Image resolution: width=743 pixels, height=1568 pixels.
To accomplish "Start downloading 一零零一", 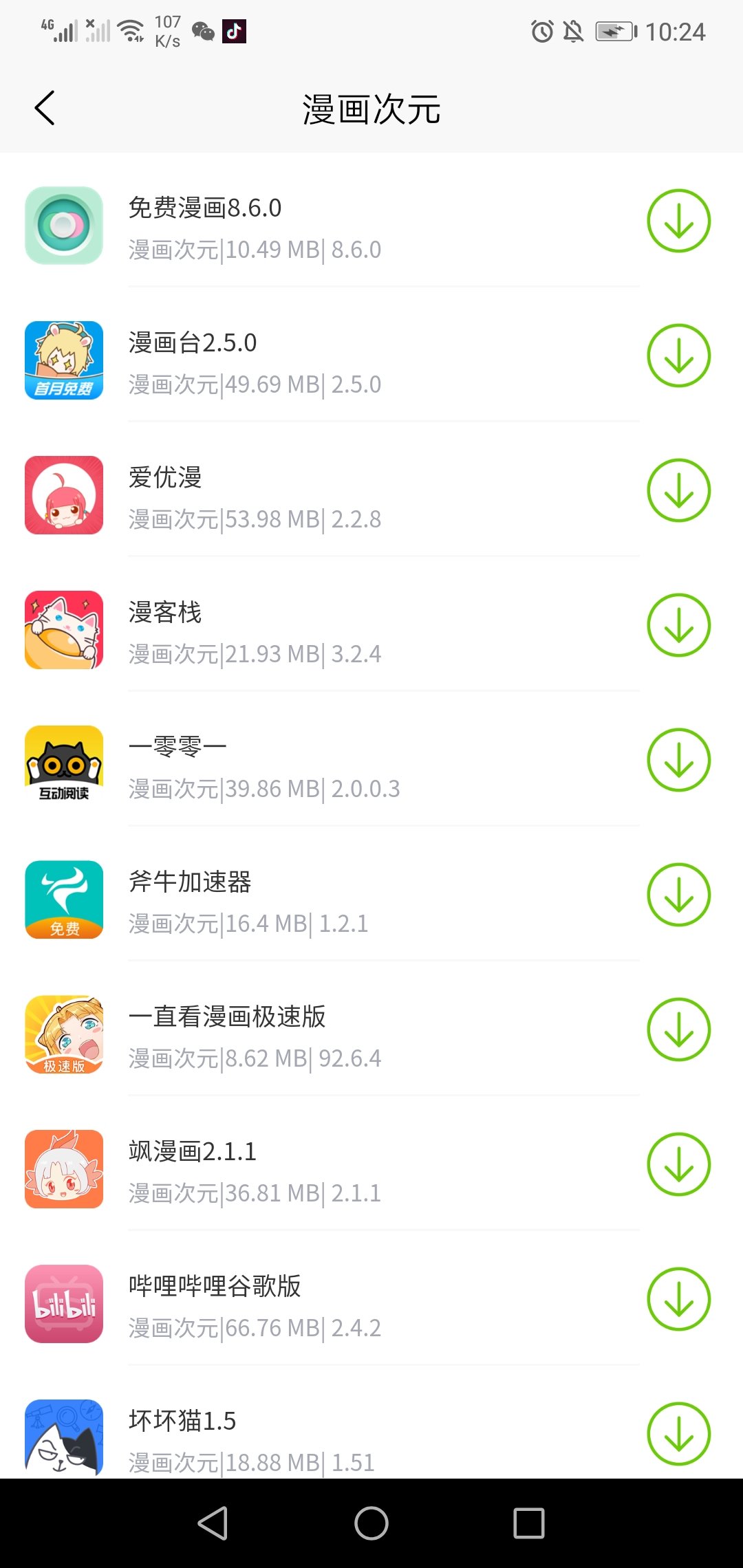I will point(678,760).
